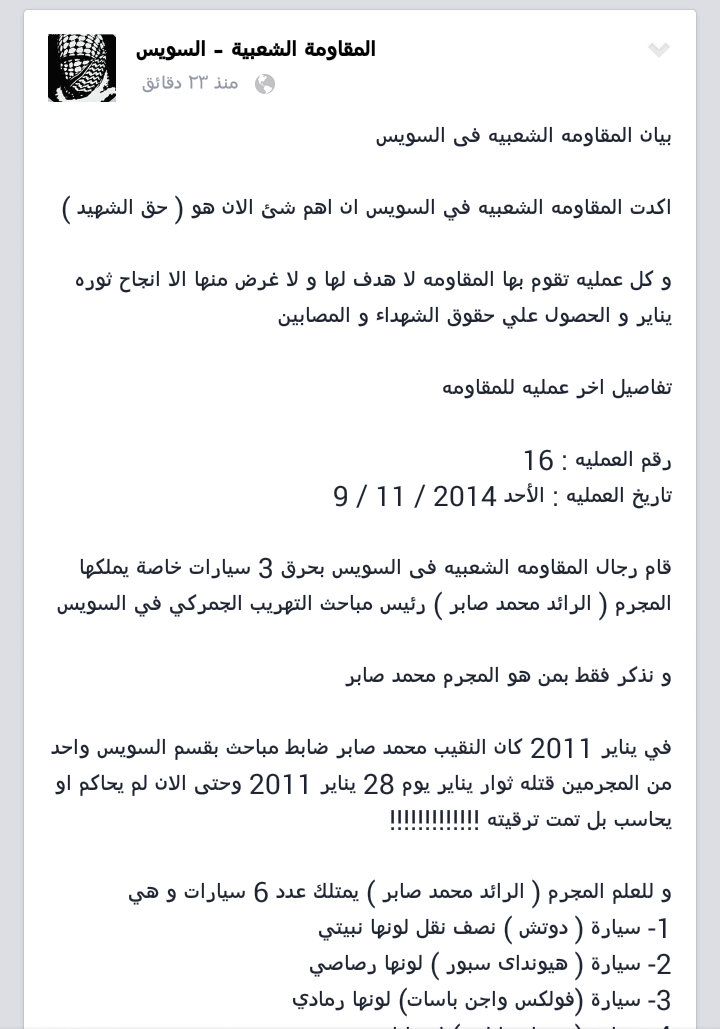Open the post options dropdown arrow
Screen dimensions: 720x1029
tap(658, 50)
